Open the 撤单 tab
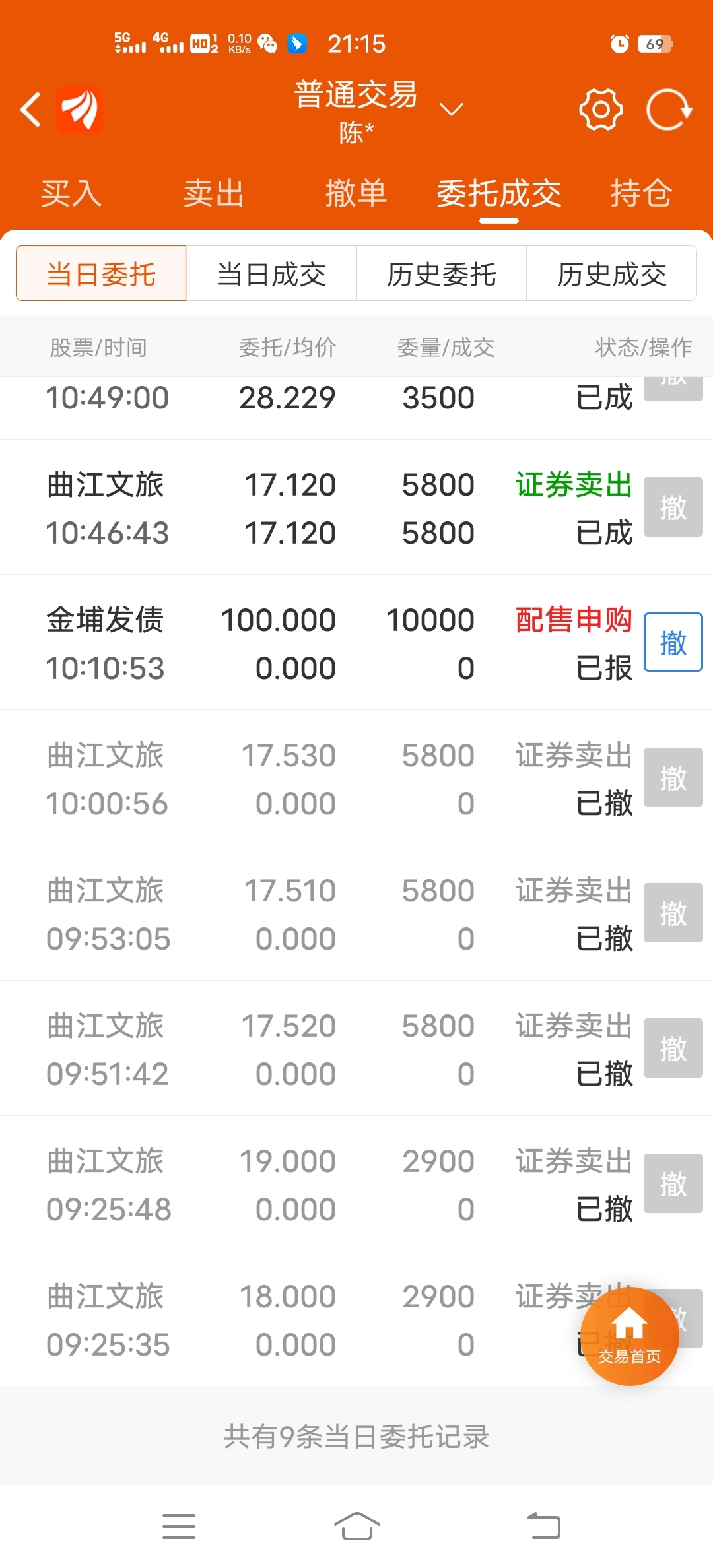 (356, 193)
